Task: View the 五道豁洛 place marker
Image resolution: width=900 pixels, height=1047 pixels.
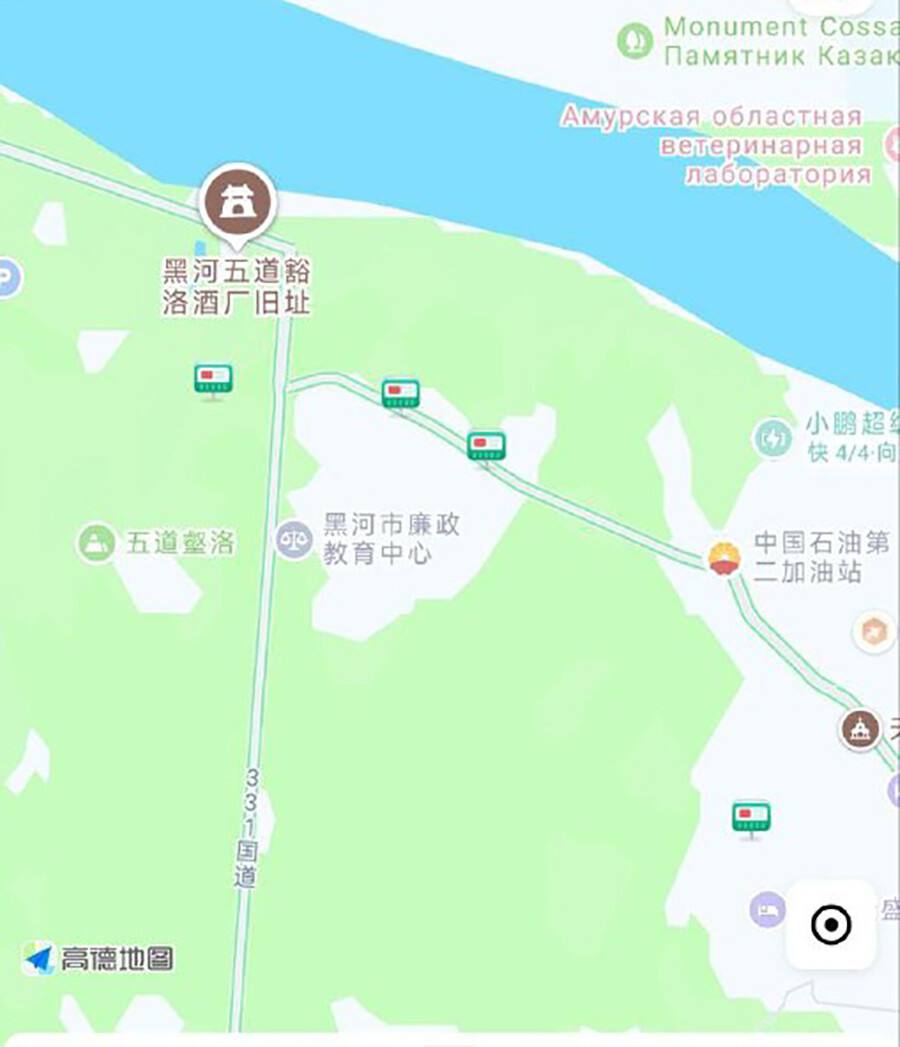Action: point(97,543)
